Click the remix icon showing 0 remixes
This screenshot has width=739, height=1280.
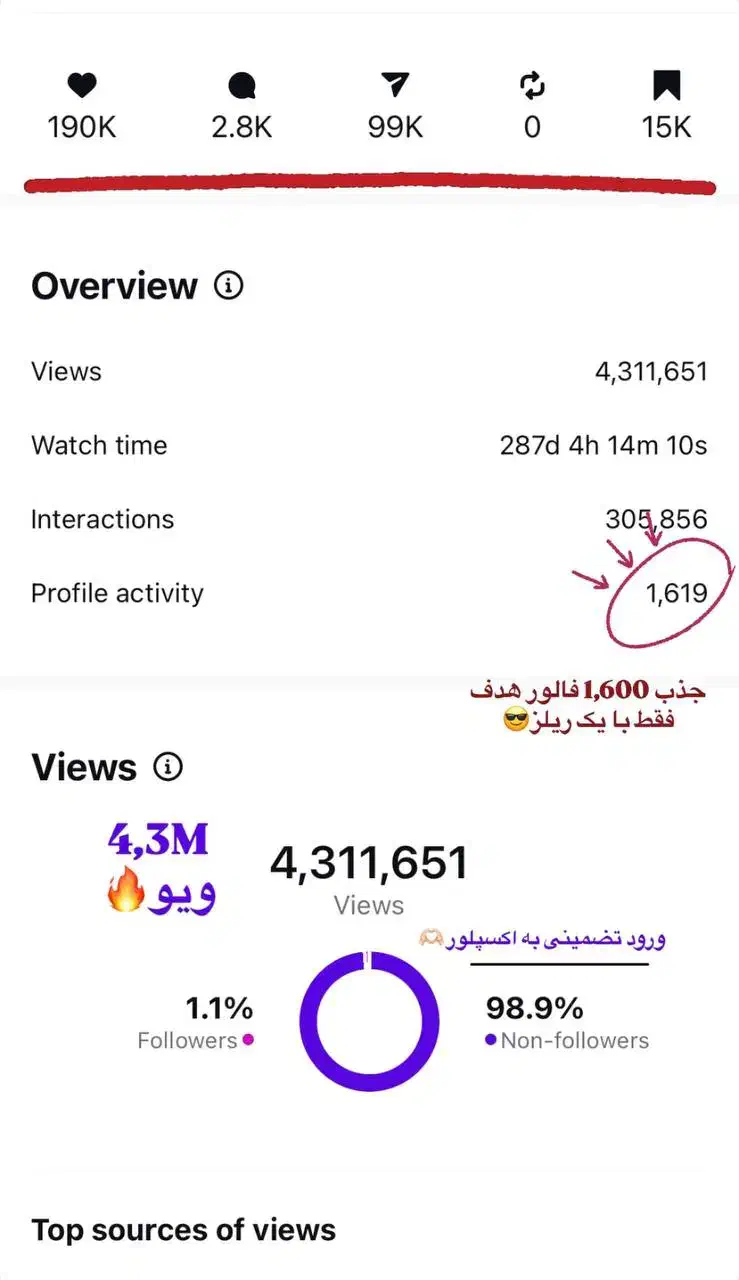532,86
